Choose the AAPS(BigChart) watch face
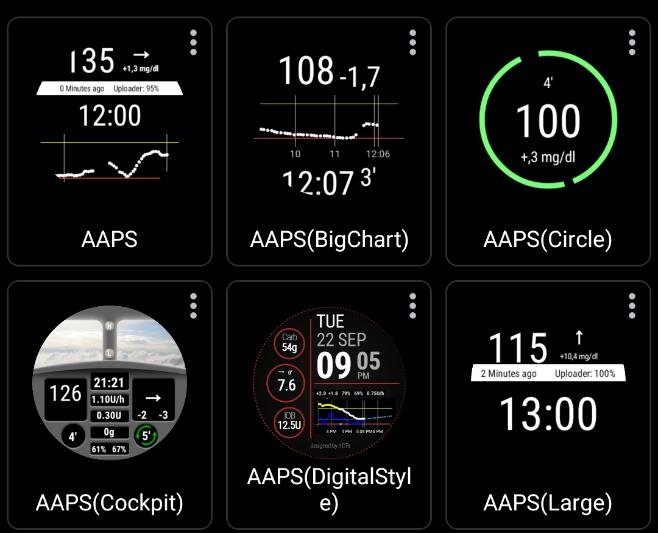 [329, 141]
